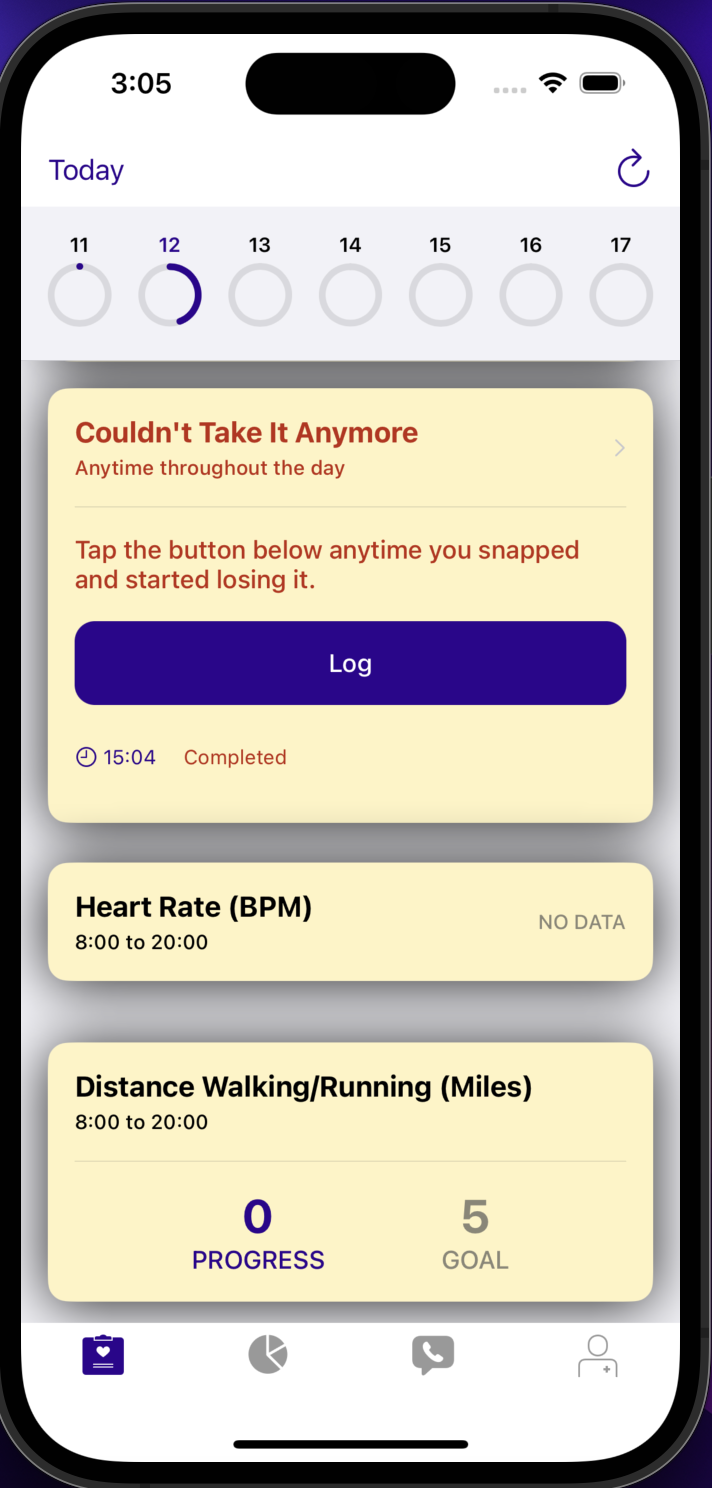Image resolution: width=712 pixels, height=1488 pixels.
Task: Open the Heart Rate (BPM) card
Action: click(350, 921)
